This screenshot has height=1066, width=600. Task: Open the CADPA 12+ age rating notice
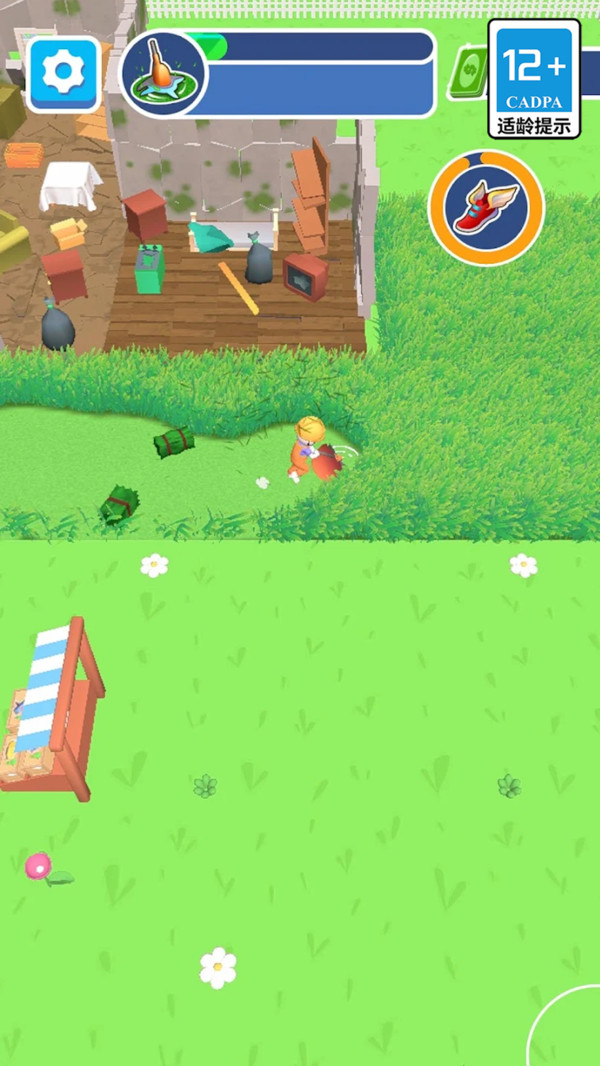(x=534, y=78)
